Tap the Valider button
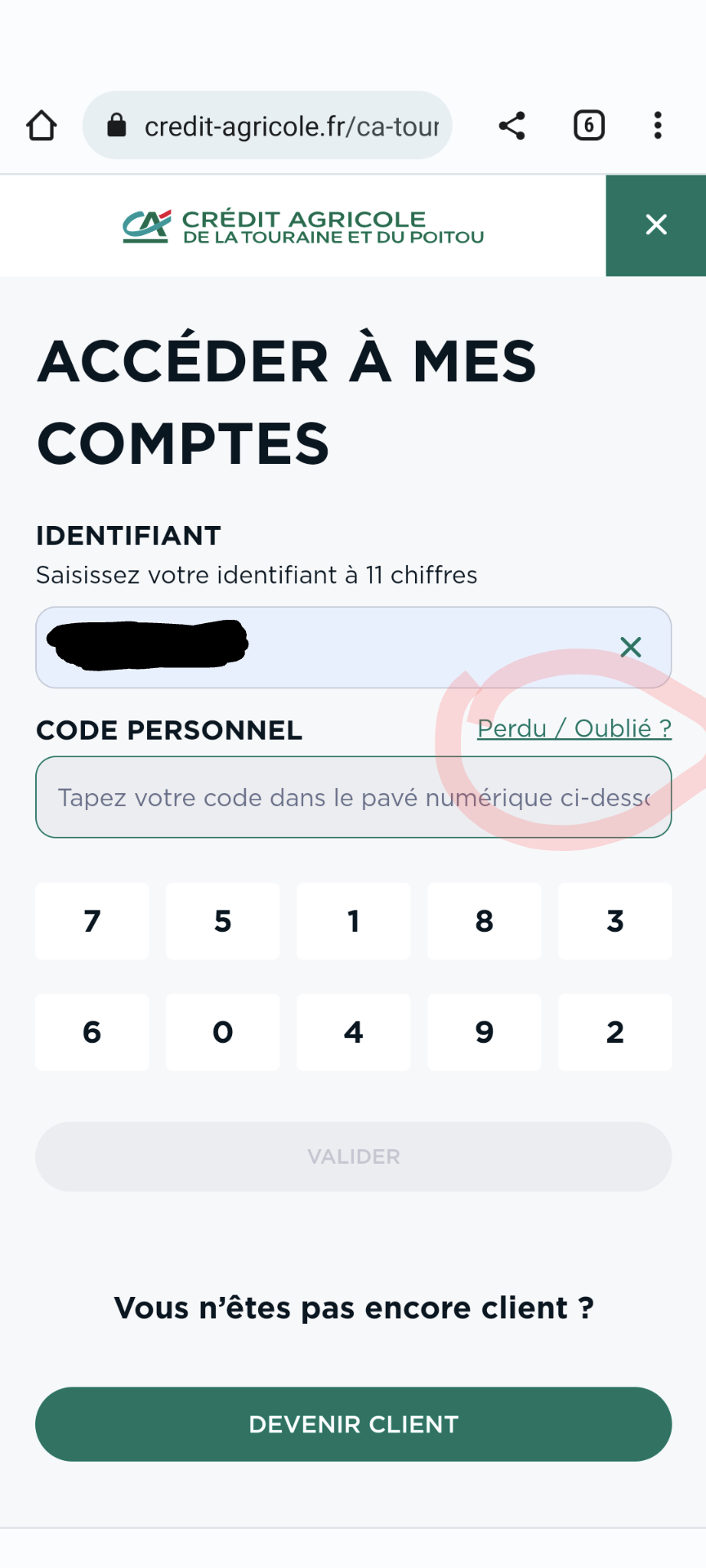 pos(354,1156)
